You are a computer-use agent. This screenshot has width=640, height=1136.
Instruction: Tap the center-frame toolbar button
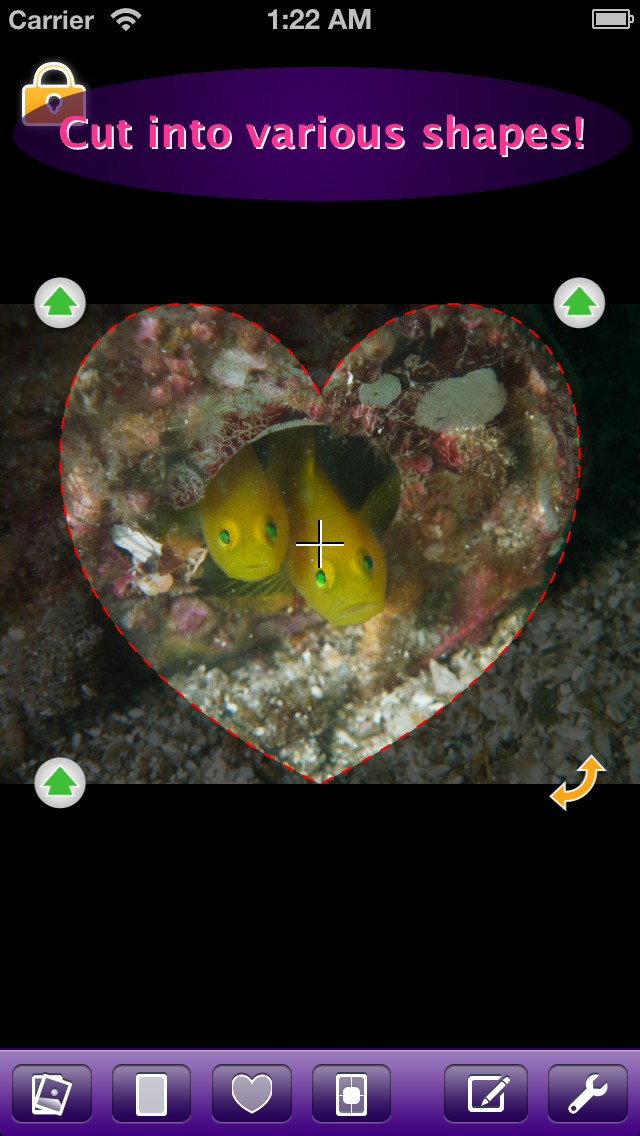point(352,1093)
